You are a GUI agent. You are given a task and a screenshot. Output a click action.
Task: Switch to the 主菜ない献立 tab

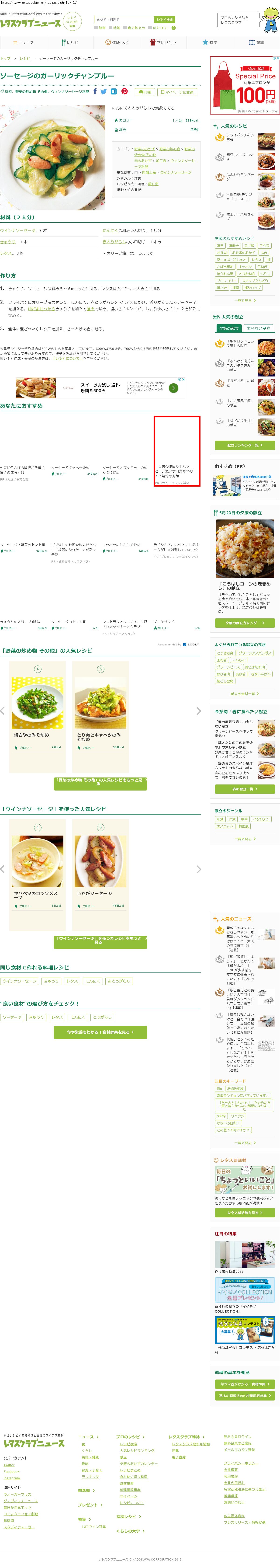click(x=258, y=328)
